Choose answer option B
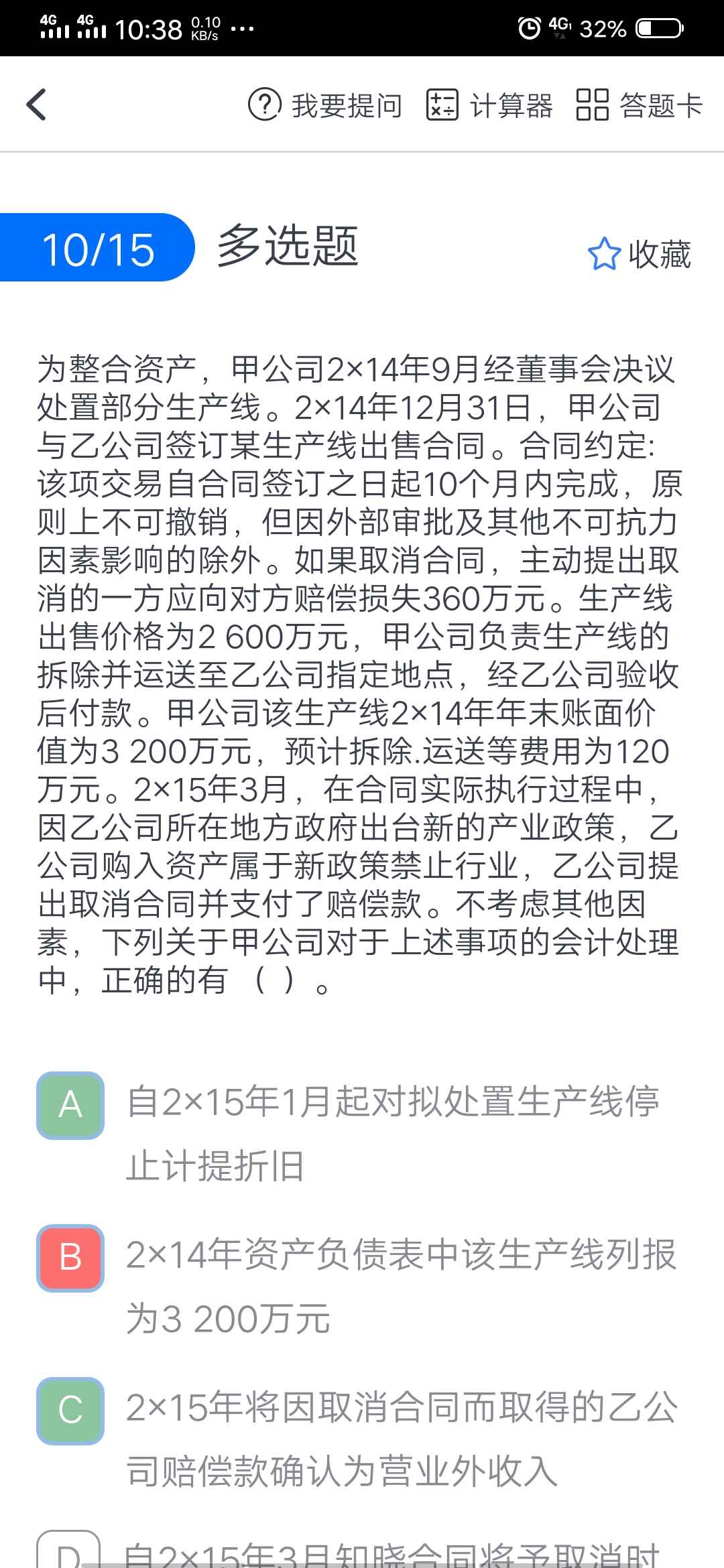The image size is (724, 1568). [70, 1258]
